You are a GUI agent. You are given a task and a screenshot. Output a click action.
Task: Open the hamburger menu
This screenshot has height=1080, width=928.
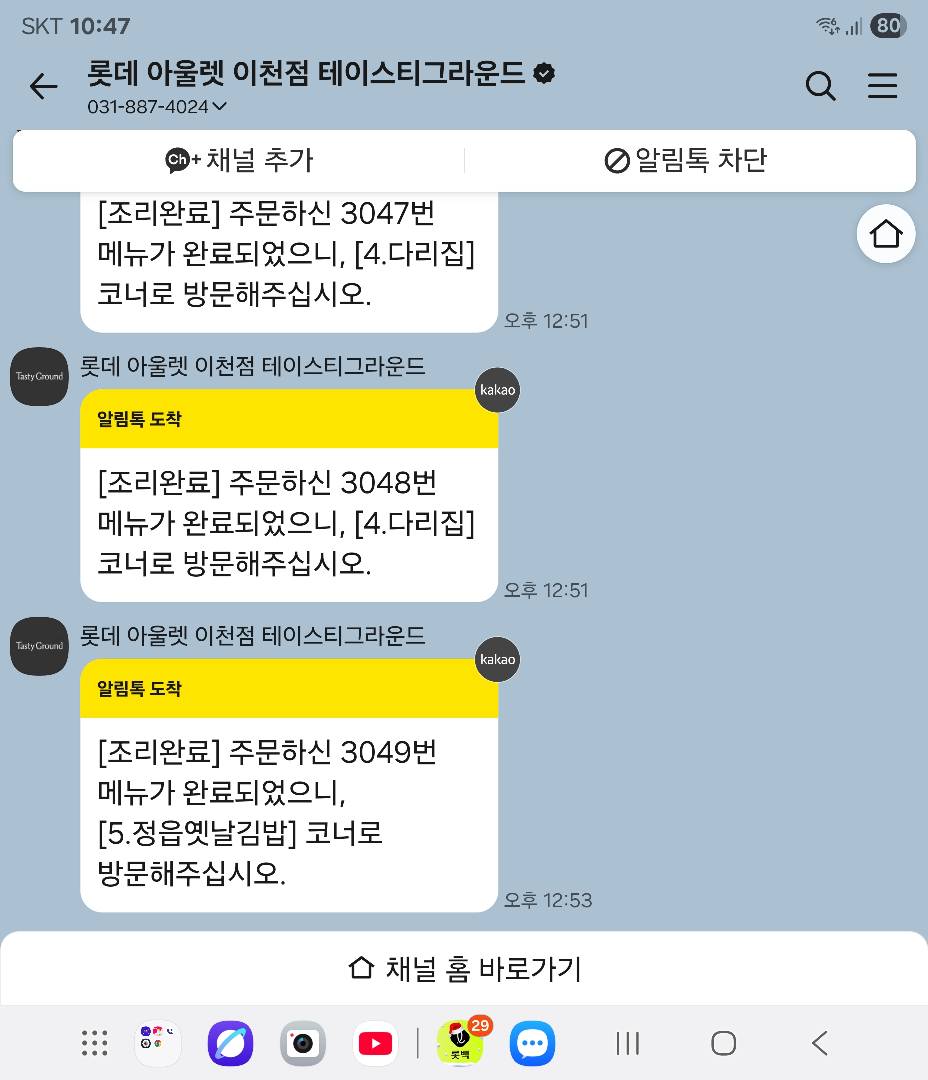coord(882,87)
